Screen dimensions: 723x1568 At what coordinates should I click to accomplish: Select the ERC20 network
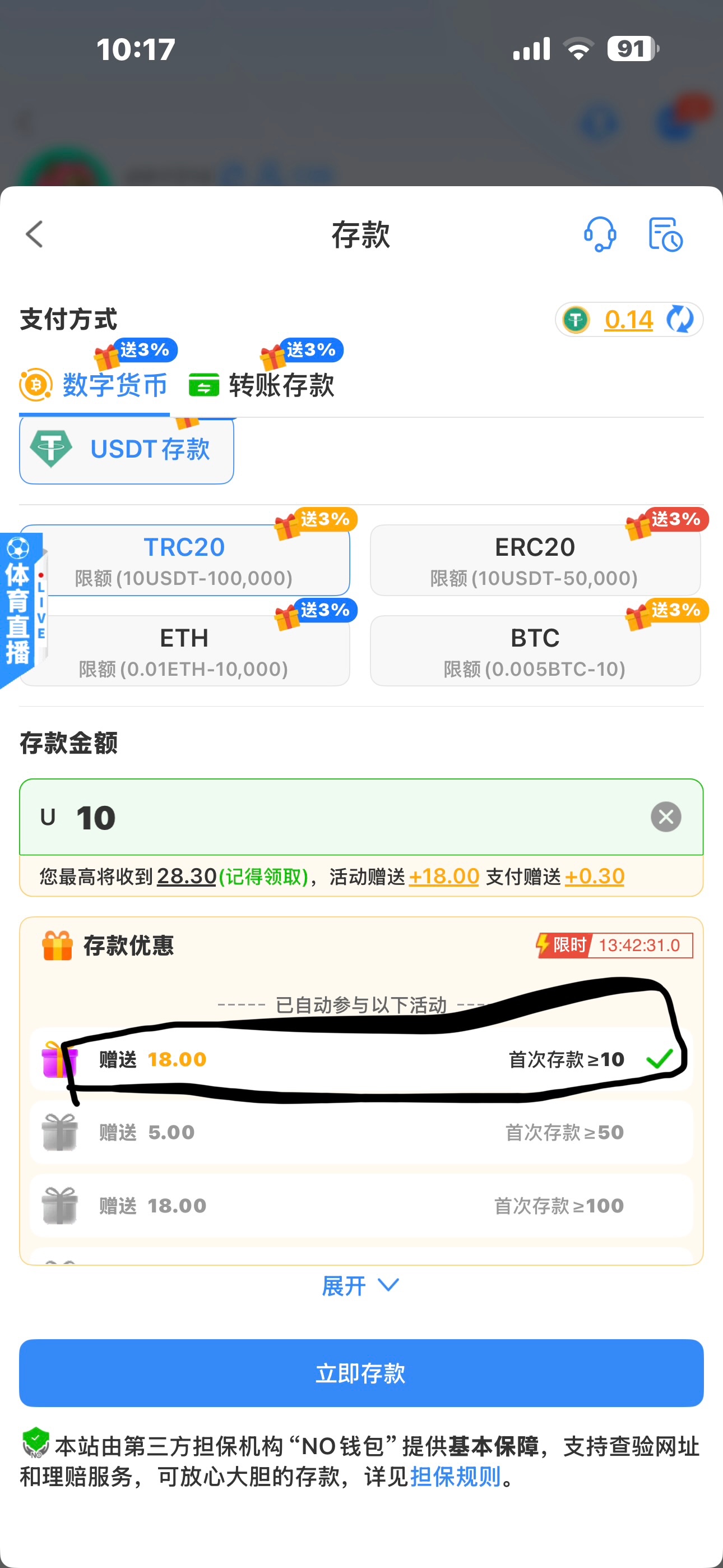click(x=535, y=560)
